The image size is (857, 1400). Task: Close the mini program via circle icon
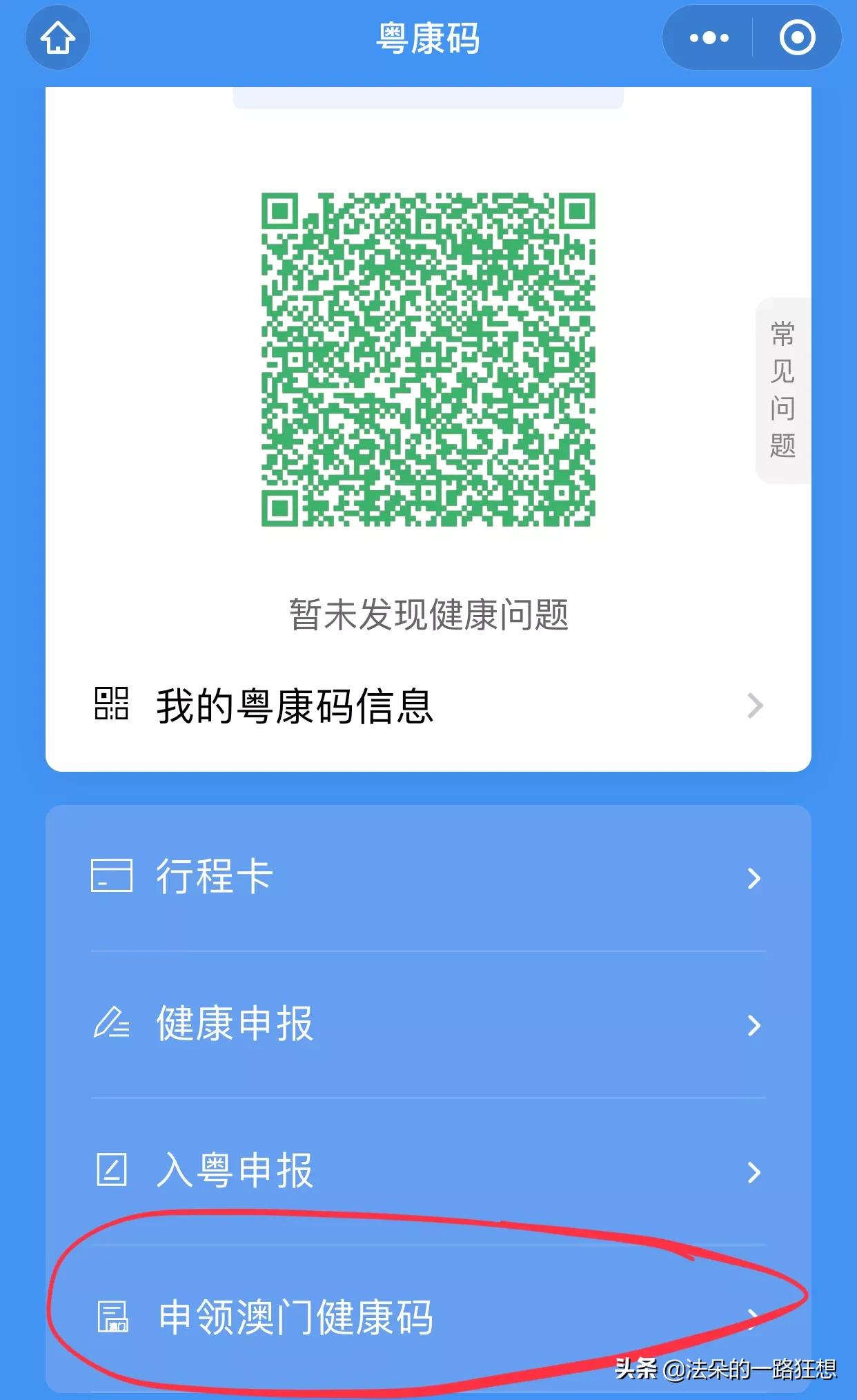point(797,38)
